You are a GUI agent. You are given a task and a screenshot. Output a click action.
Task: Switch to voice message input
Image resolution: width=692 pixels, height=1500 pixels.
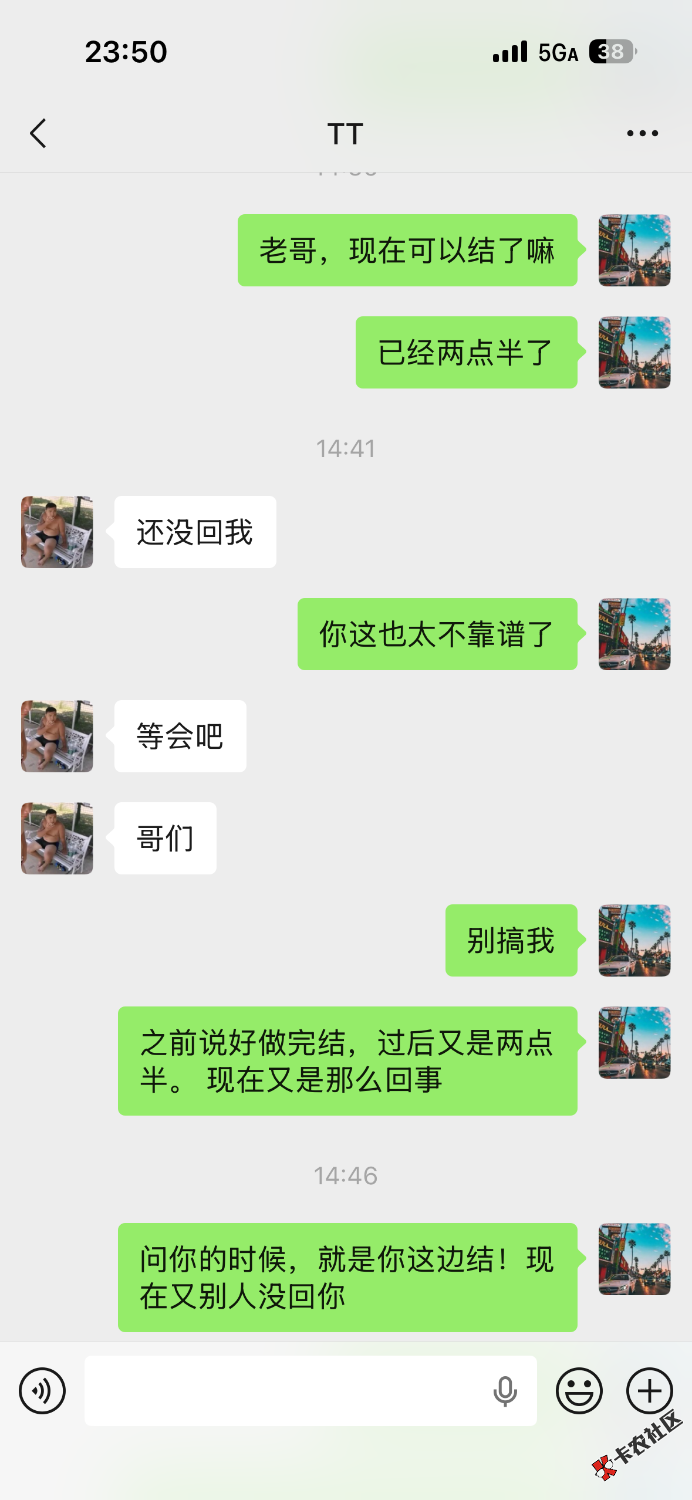point(42,1391)
